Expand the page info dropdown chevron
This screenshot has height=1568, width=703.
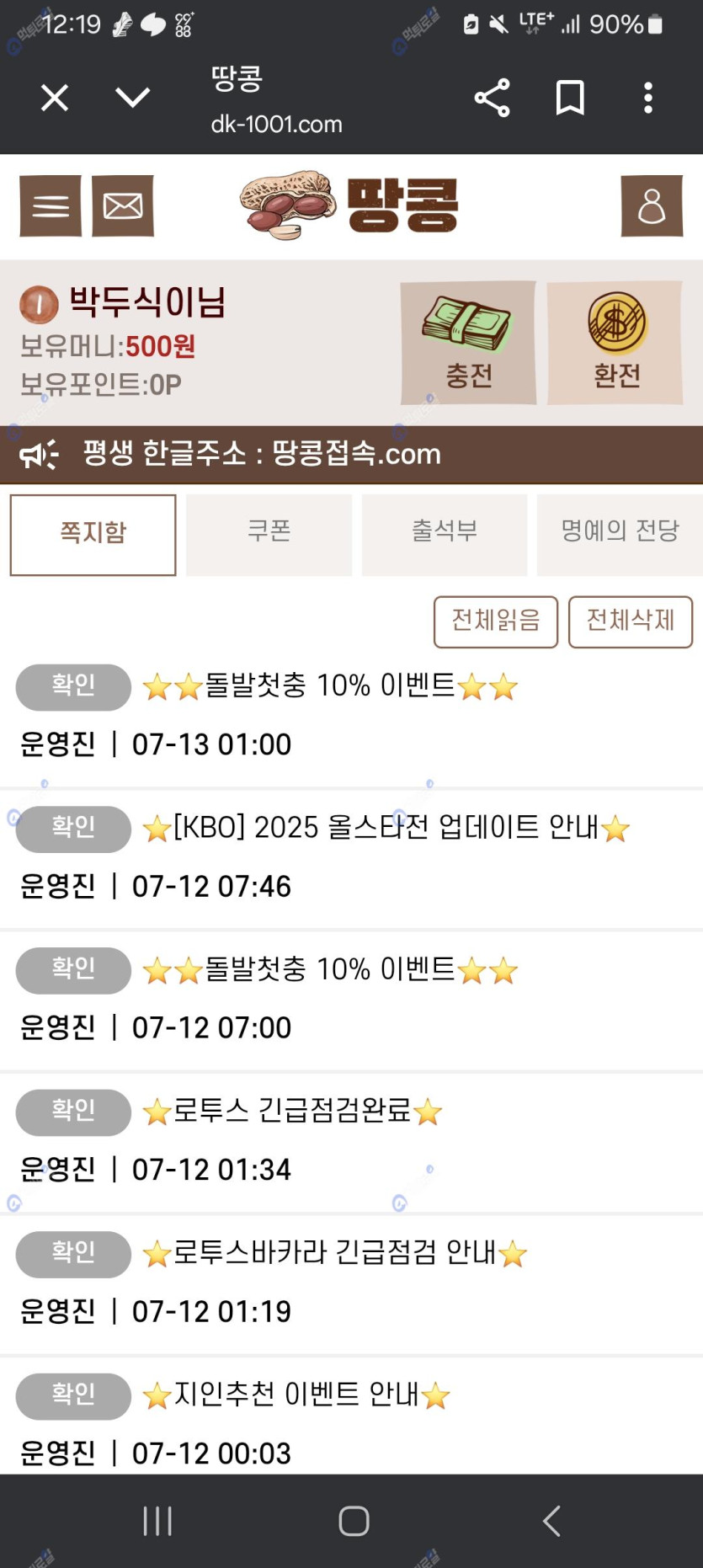133,99
